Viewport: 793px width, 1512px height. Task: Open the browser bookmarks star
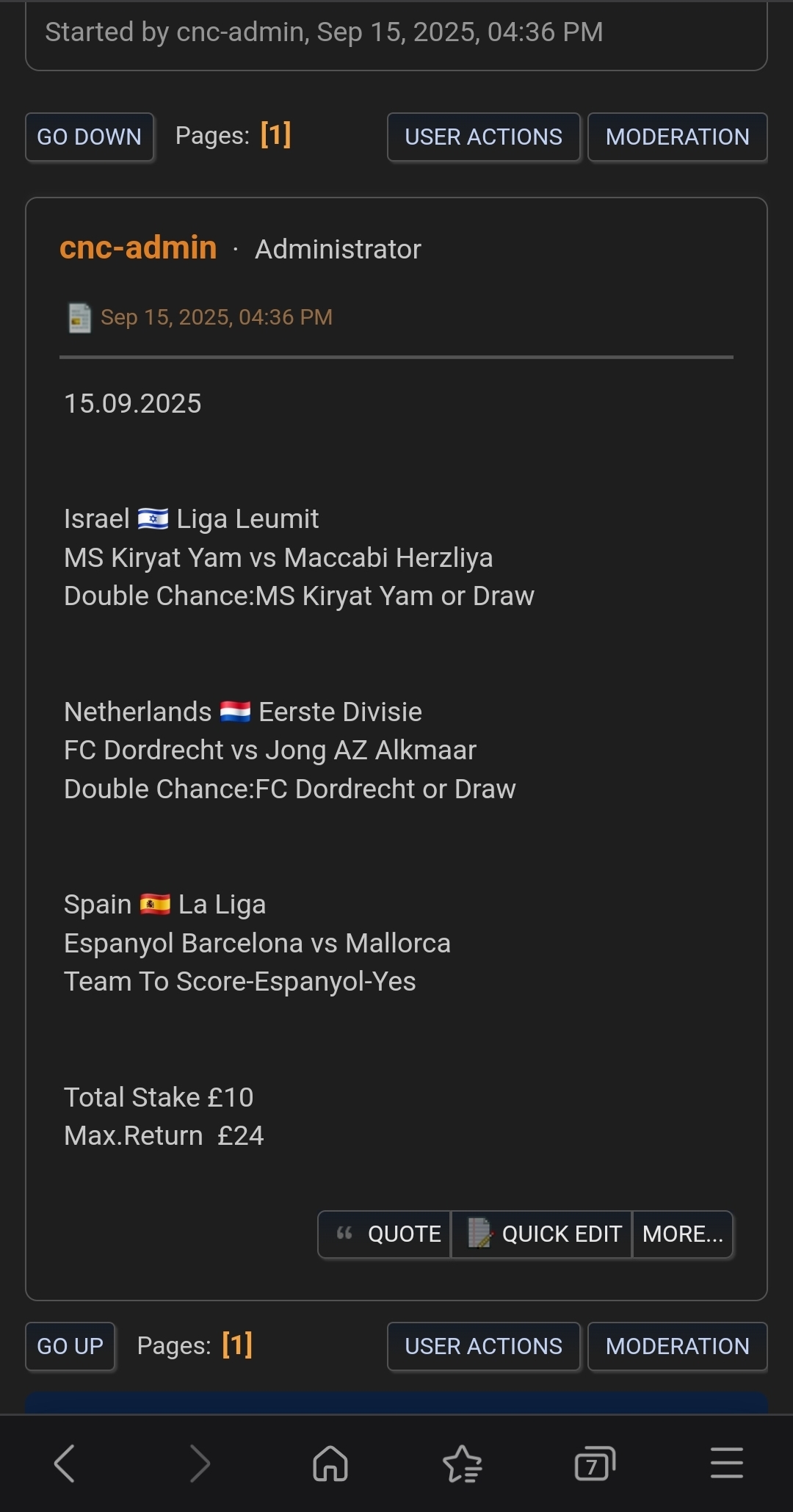point(463,1464)
